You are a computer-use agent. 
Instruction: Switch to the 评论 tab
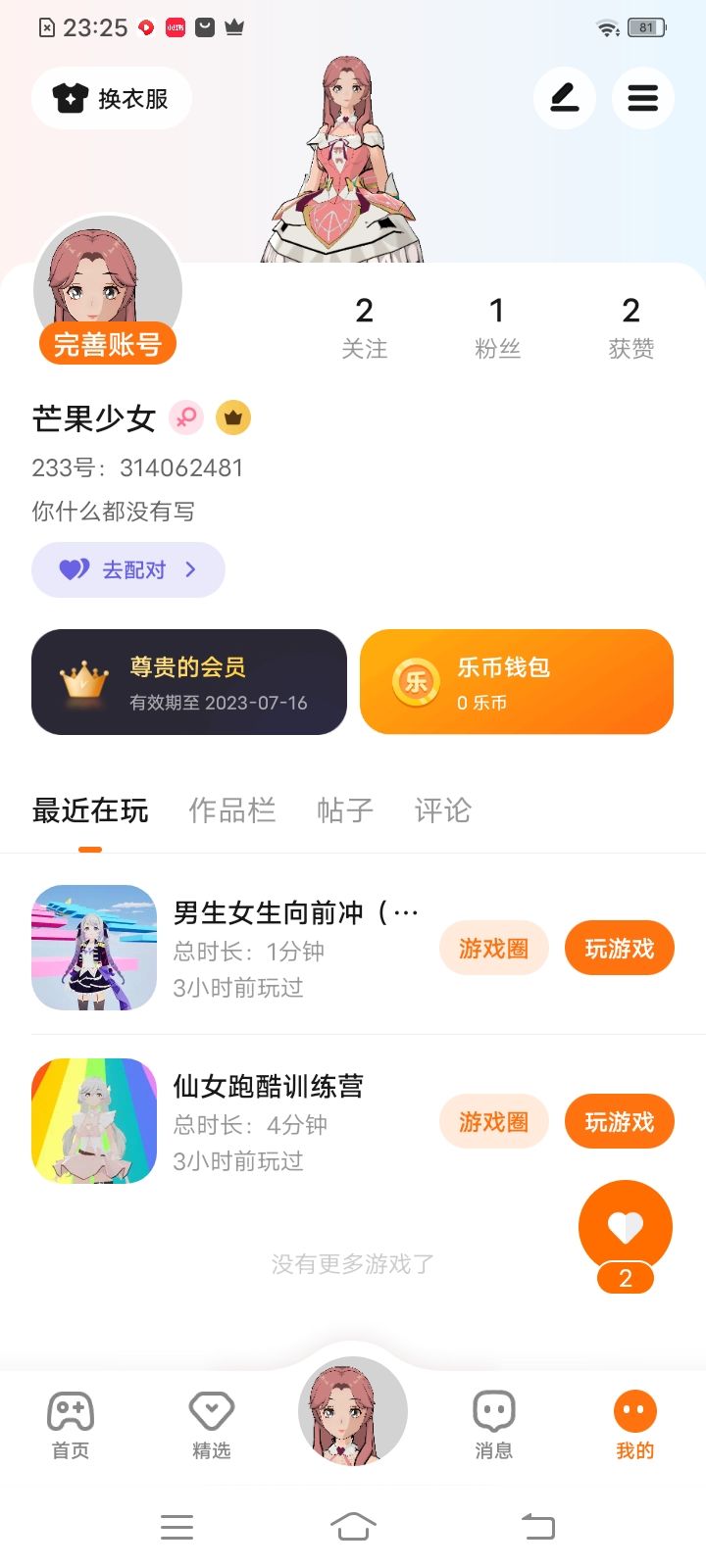(443, 810)
